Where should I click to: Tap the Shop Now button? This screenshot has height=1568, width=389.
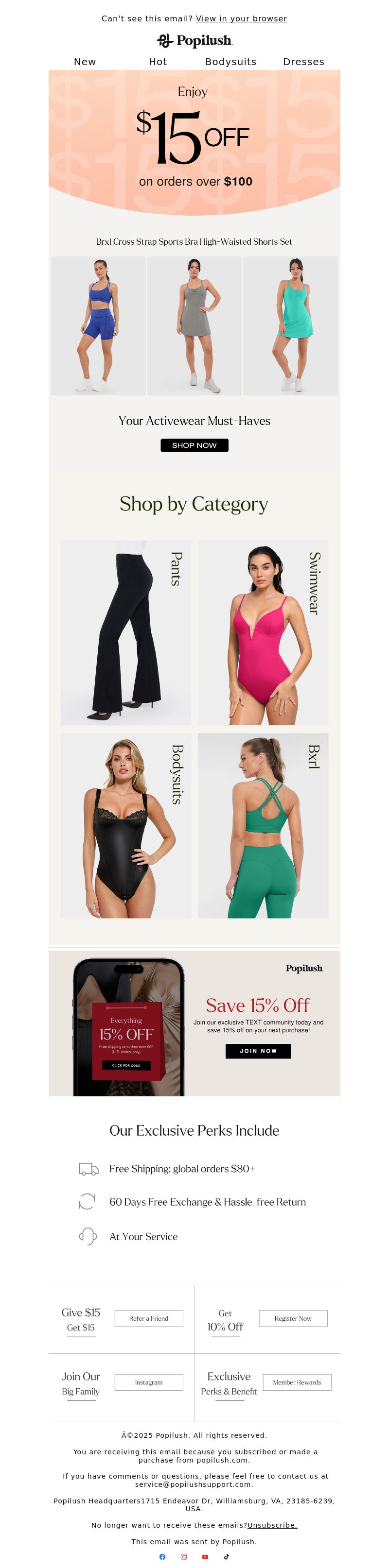click(194, 445)
